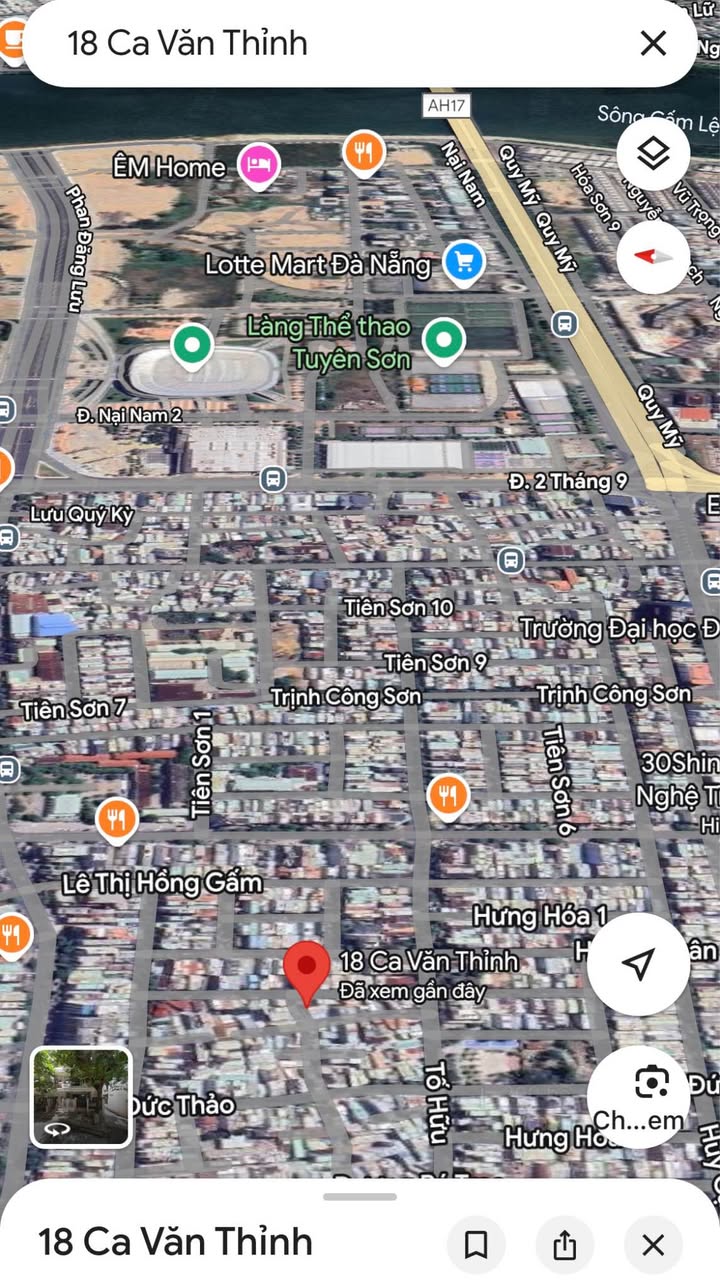The height and width of the screenshot is (1288, 720).
Task: Select the Lotte Mart Đà Nẵng marker
Action: 463,261
